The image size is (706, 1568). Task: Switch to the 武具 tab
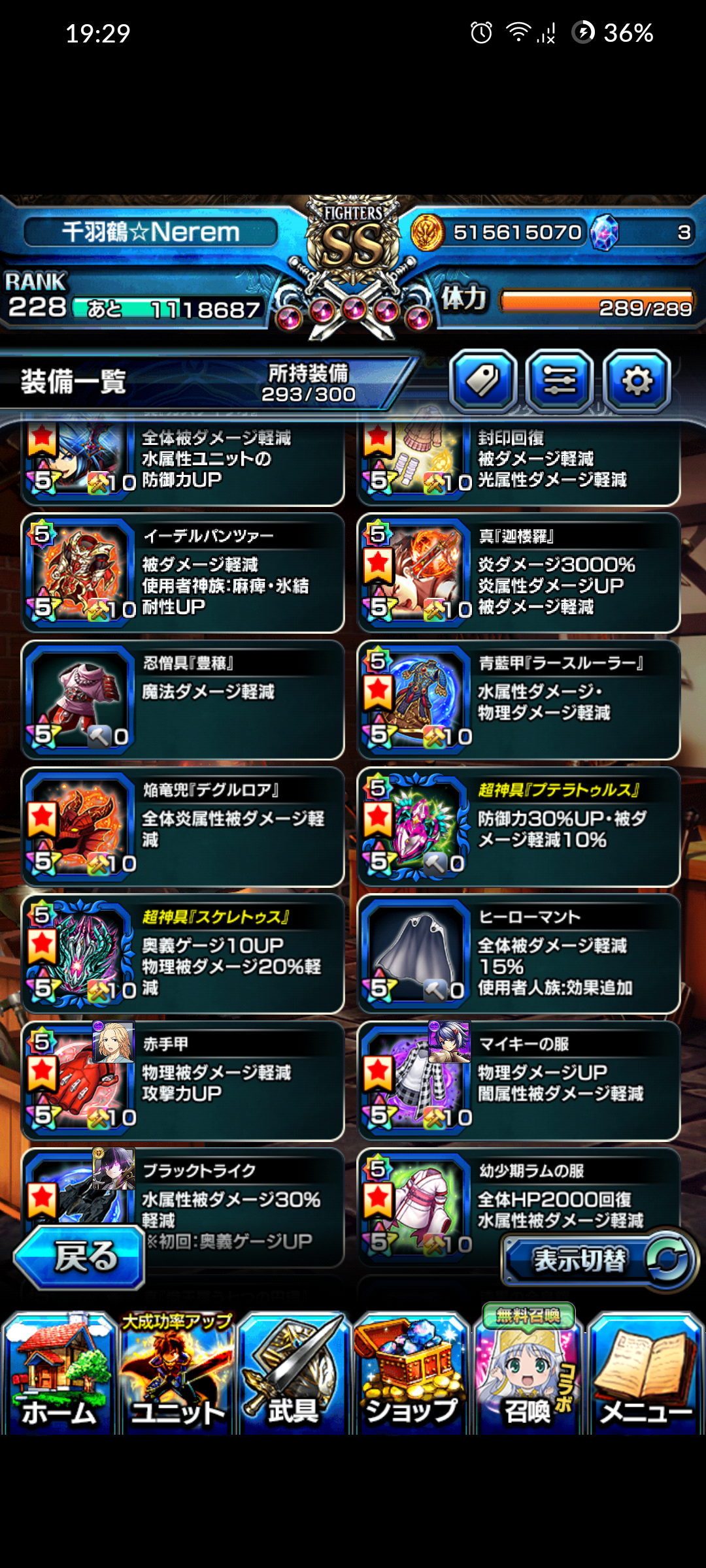294,1374
